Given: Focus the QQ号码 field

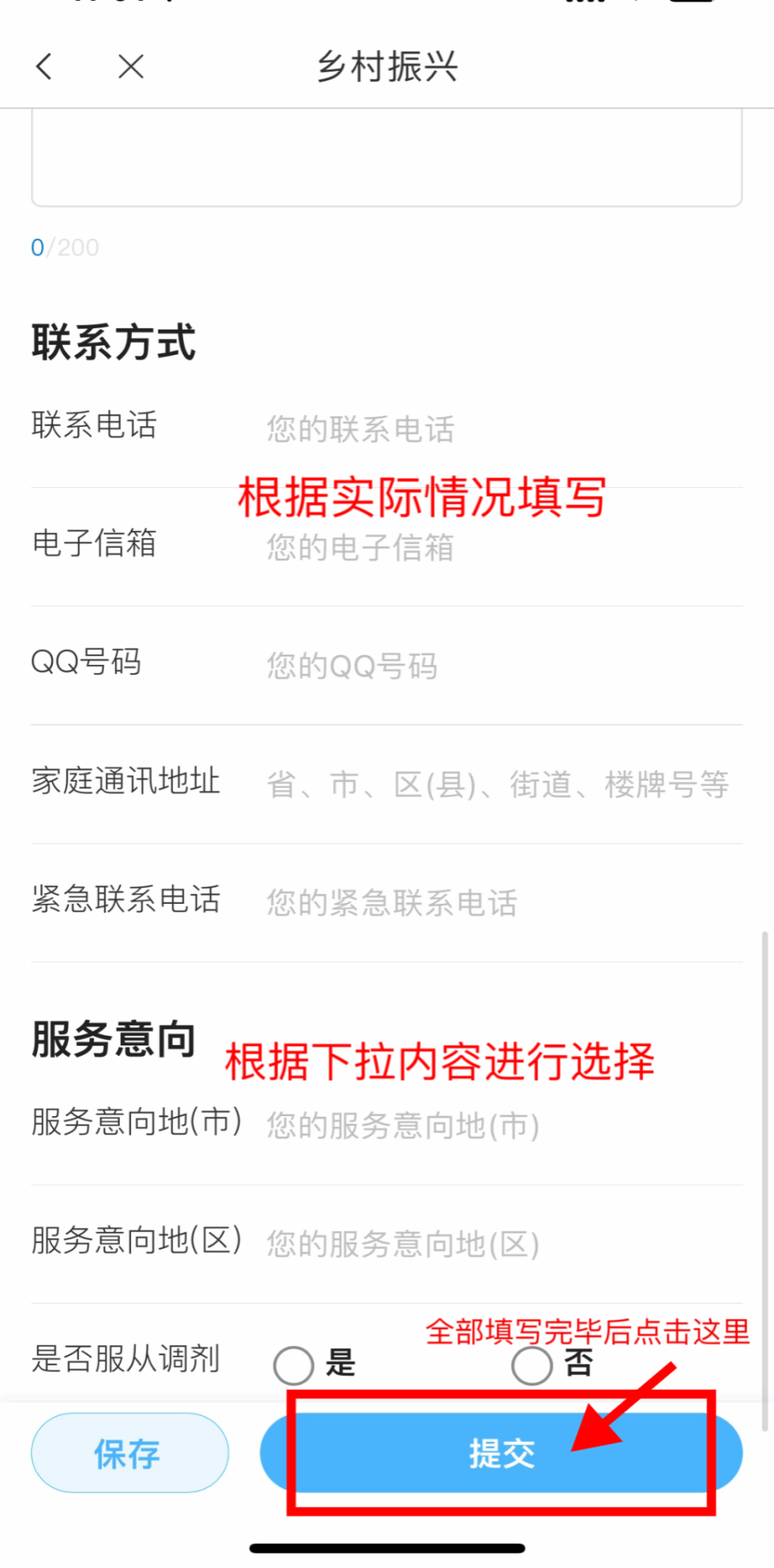Looking at the screenshot, I should [499, 666].
